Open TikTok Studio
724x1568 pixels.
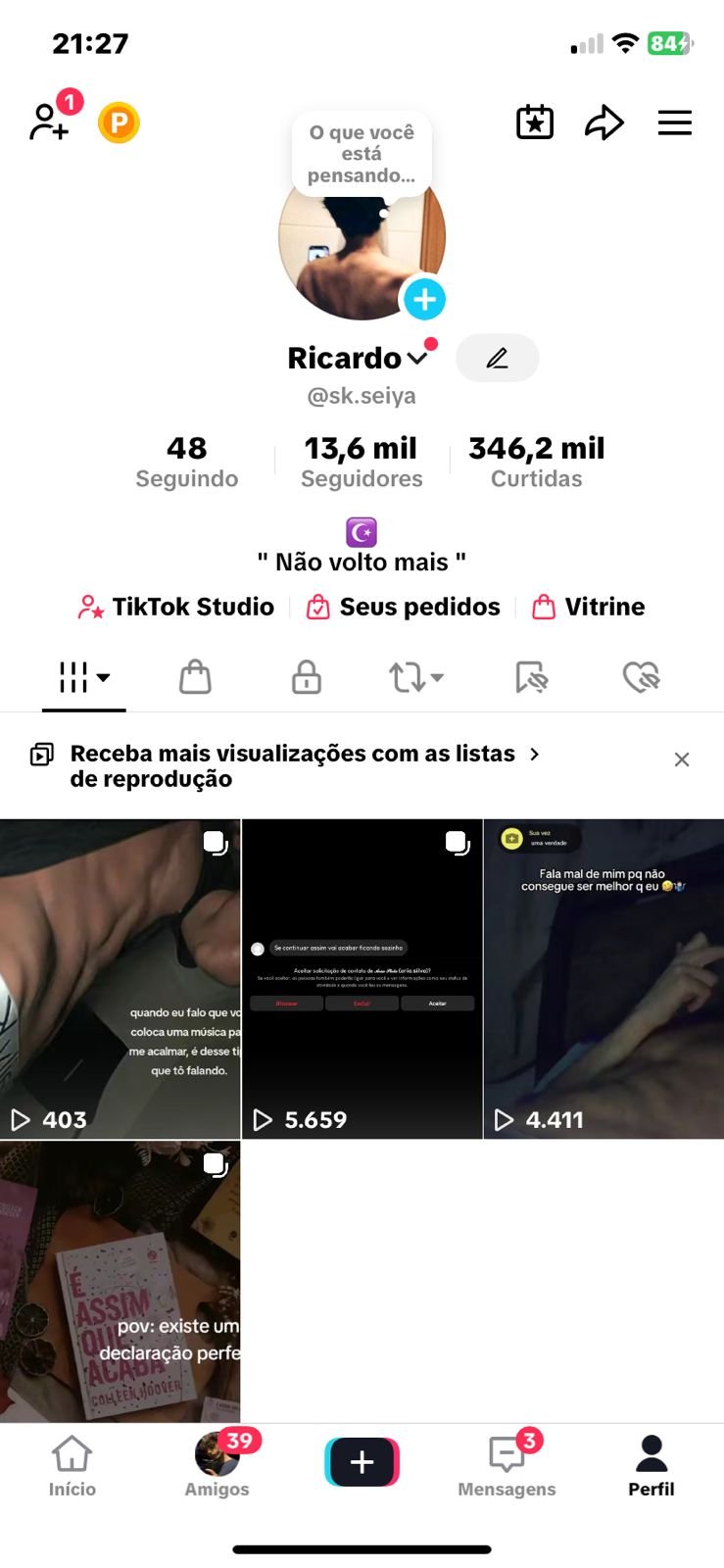click(176, 607)
